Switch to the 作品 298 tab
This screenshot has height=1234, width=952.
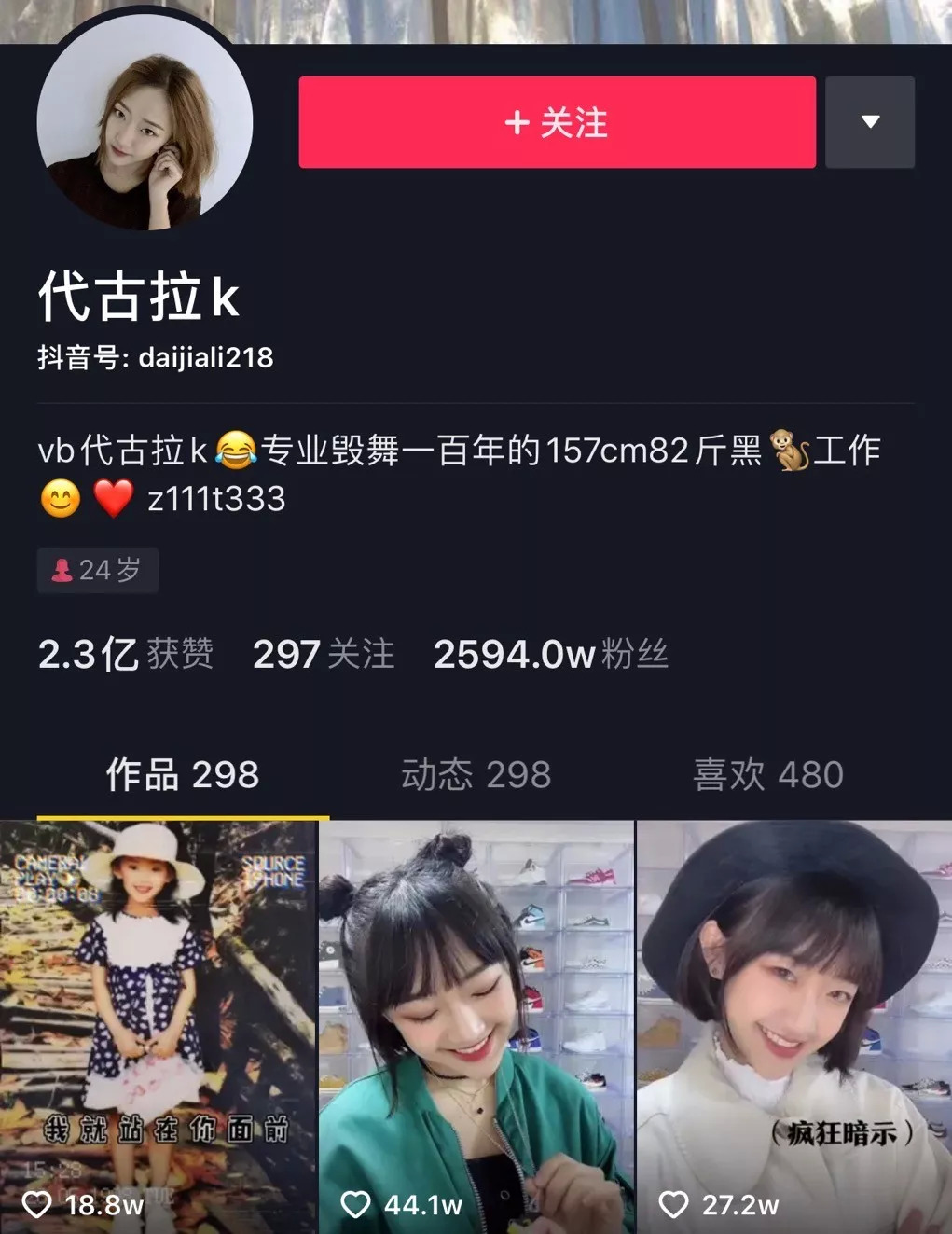click(x=183, y=774)
